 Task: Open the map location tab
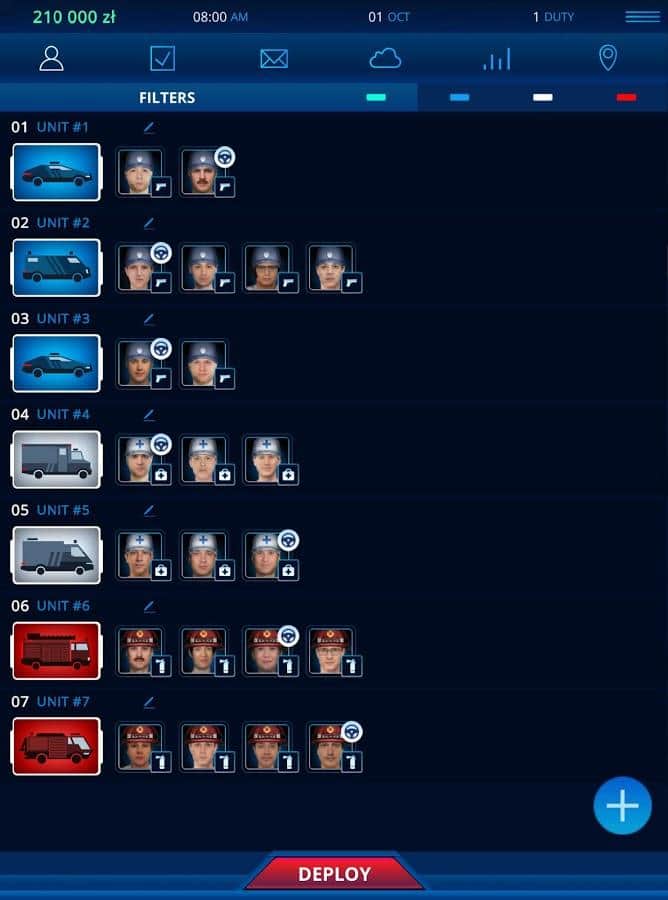pos(607,59)
